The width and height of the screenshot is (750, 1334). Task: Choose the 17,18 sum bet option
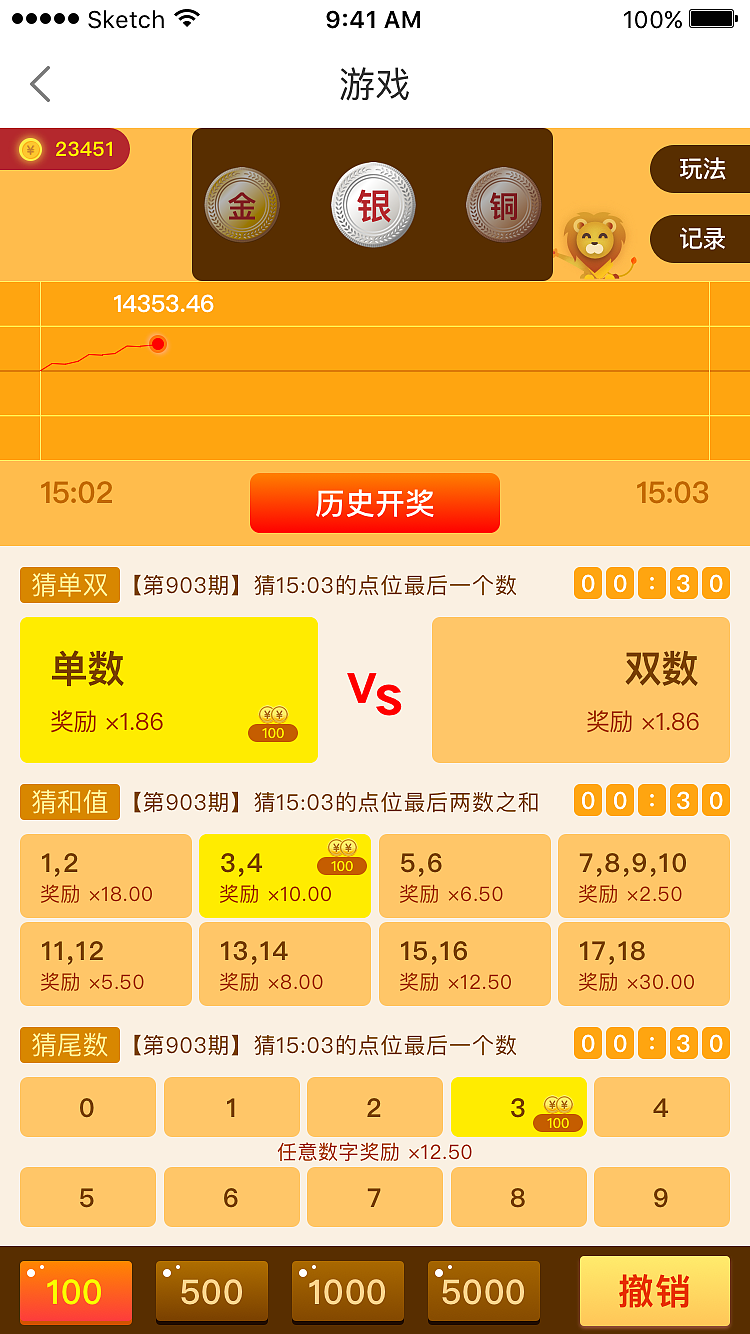coord(644,964)
